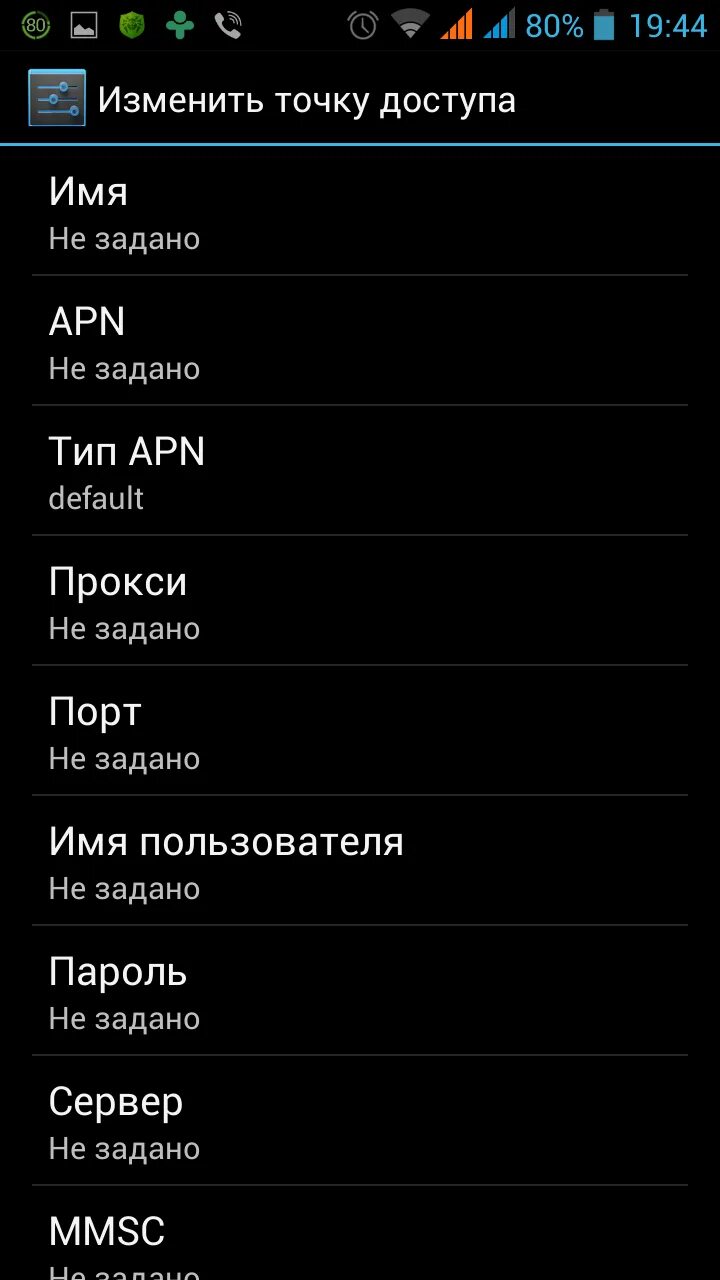Edit the APN field
720x1280 pixels.
[360, 341]
